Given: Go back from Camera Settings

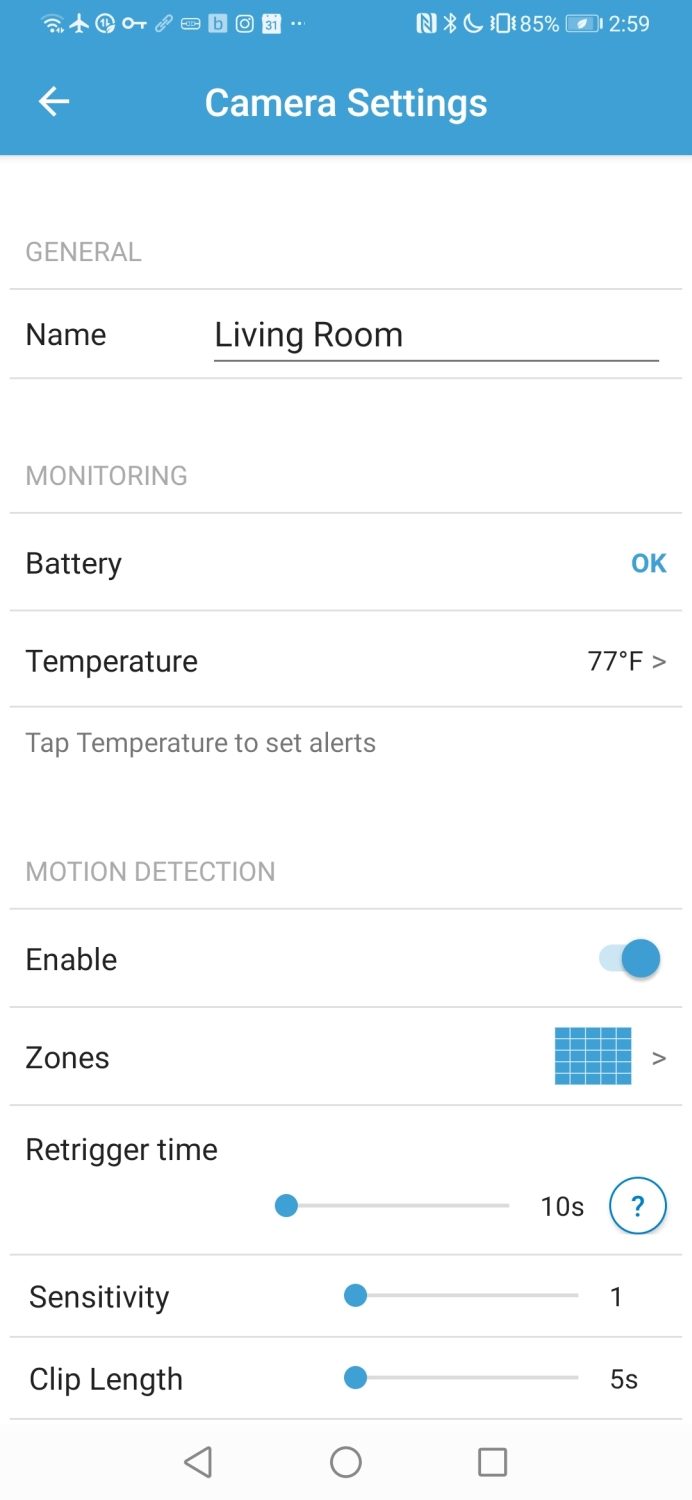Looking at the screenshot, I should click(54, 102).
